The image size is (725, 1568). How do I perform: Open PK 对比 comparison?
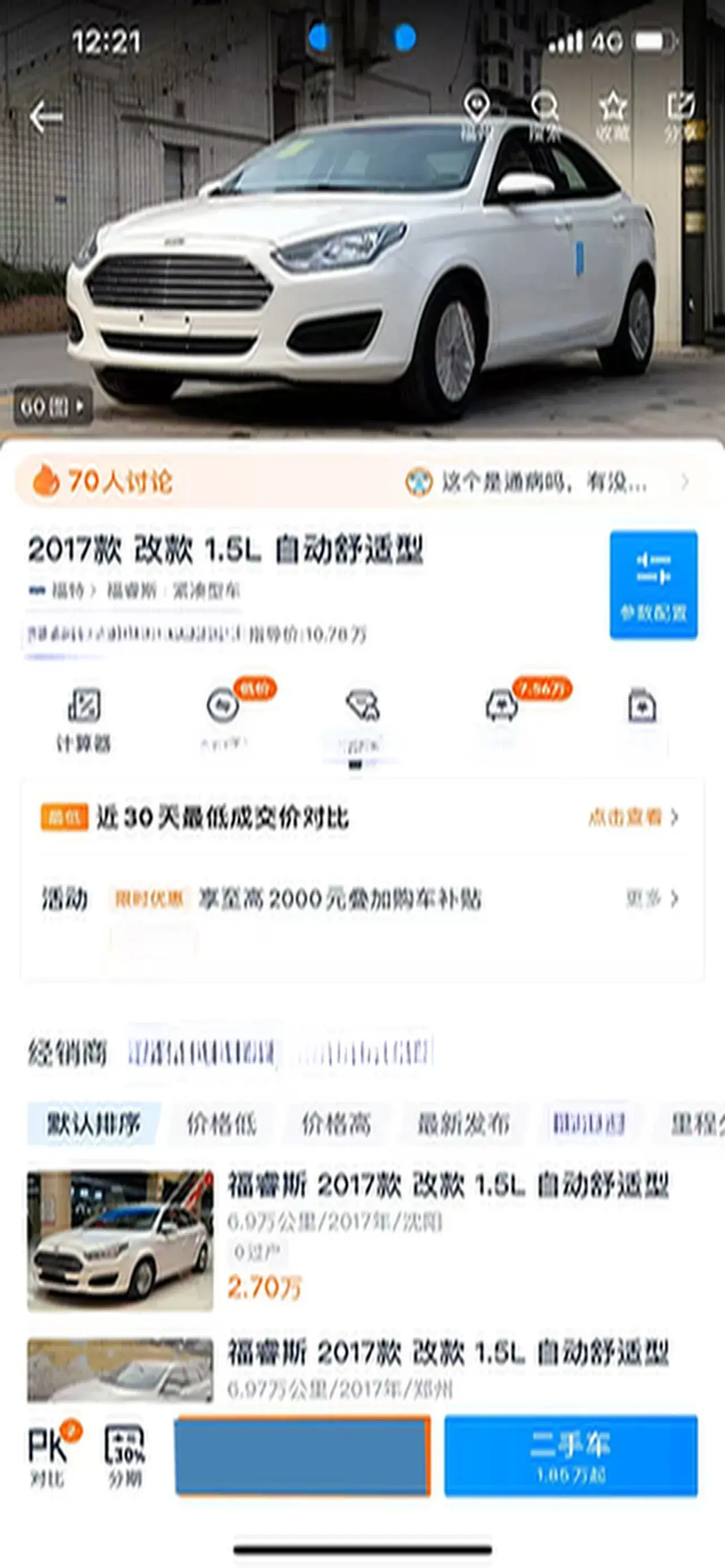pyautogui.click(x=49, y=1455)
